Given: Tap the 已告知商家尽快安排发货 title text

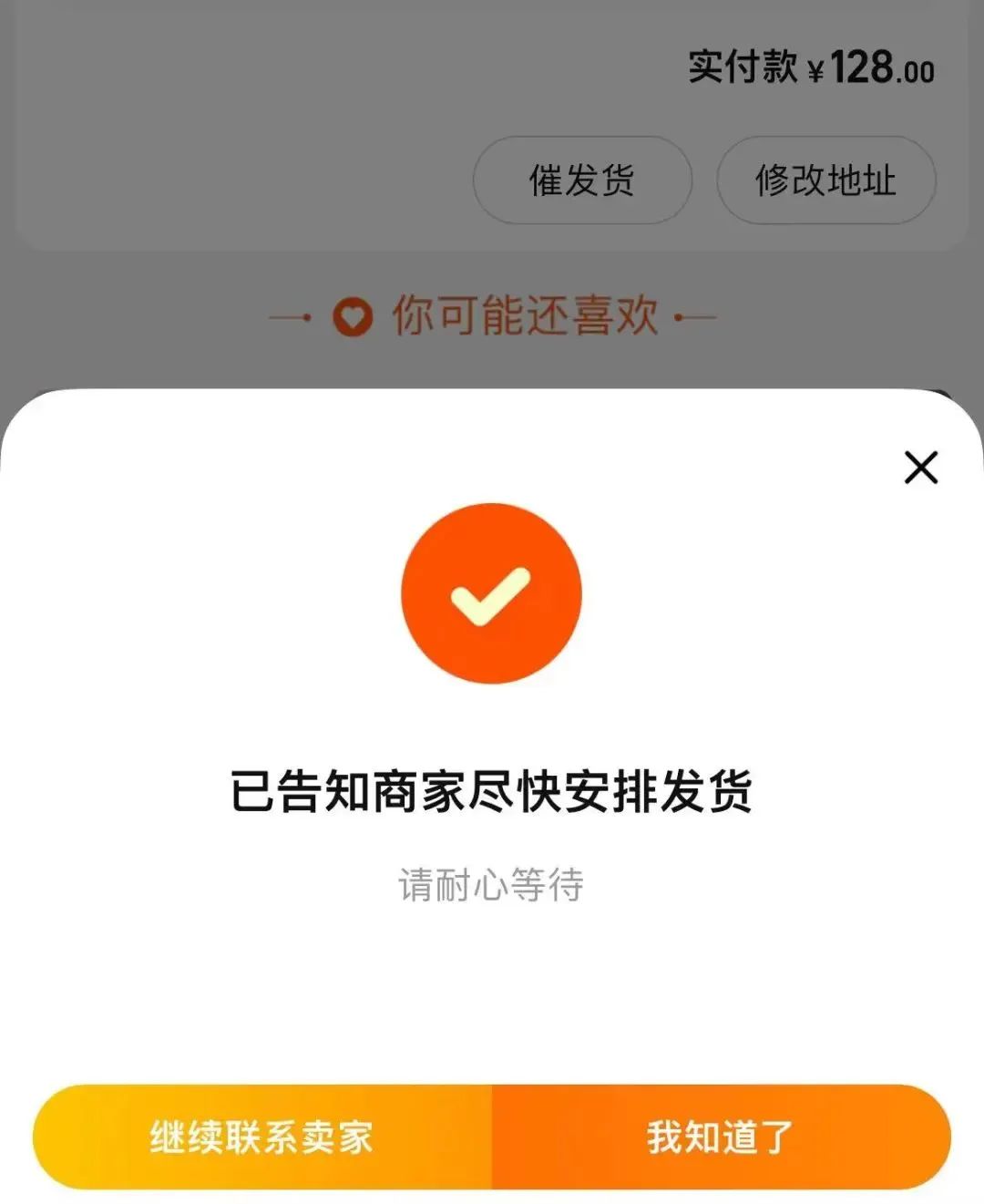Looking at the screenshot, I should click(x=492, y=789).
